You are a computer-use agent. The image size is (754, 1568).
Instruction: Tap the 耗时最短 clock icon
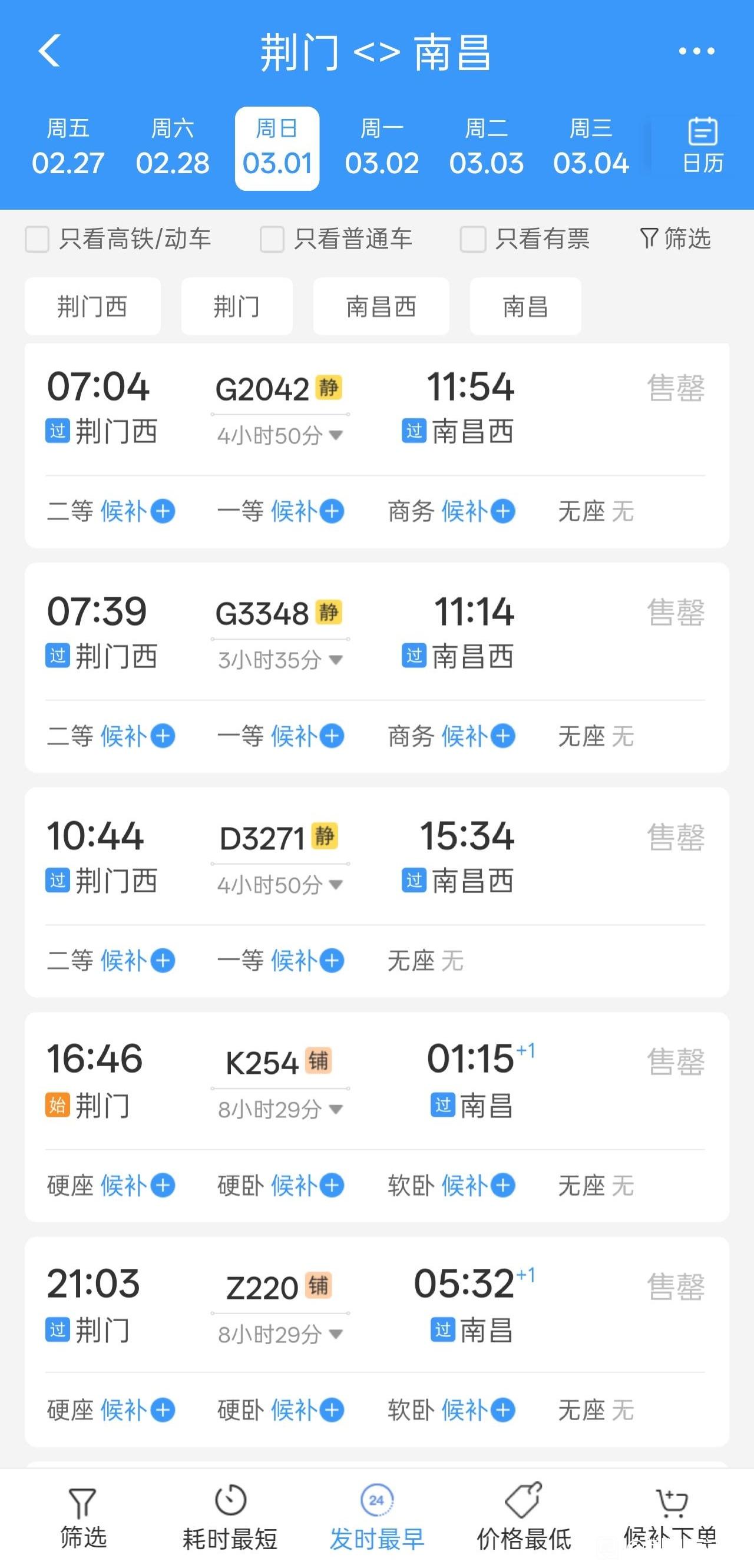tap(230, 1499)
